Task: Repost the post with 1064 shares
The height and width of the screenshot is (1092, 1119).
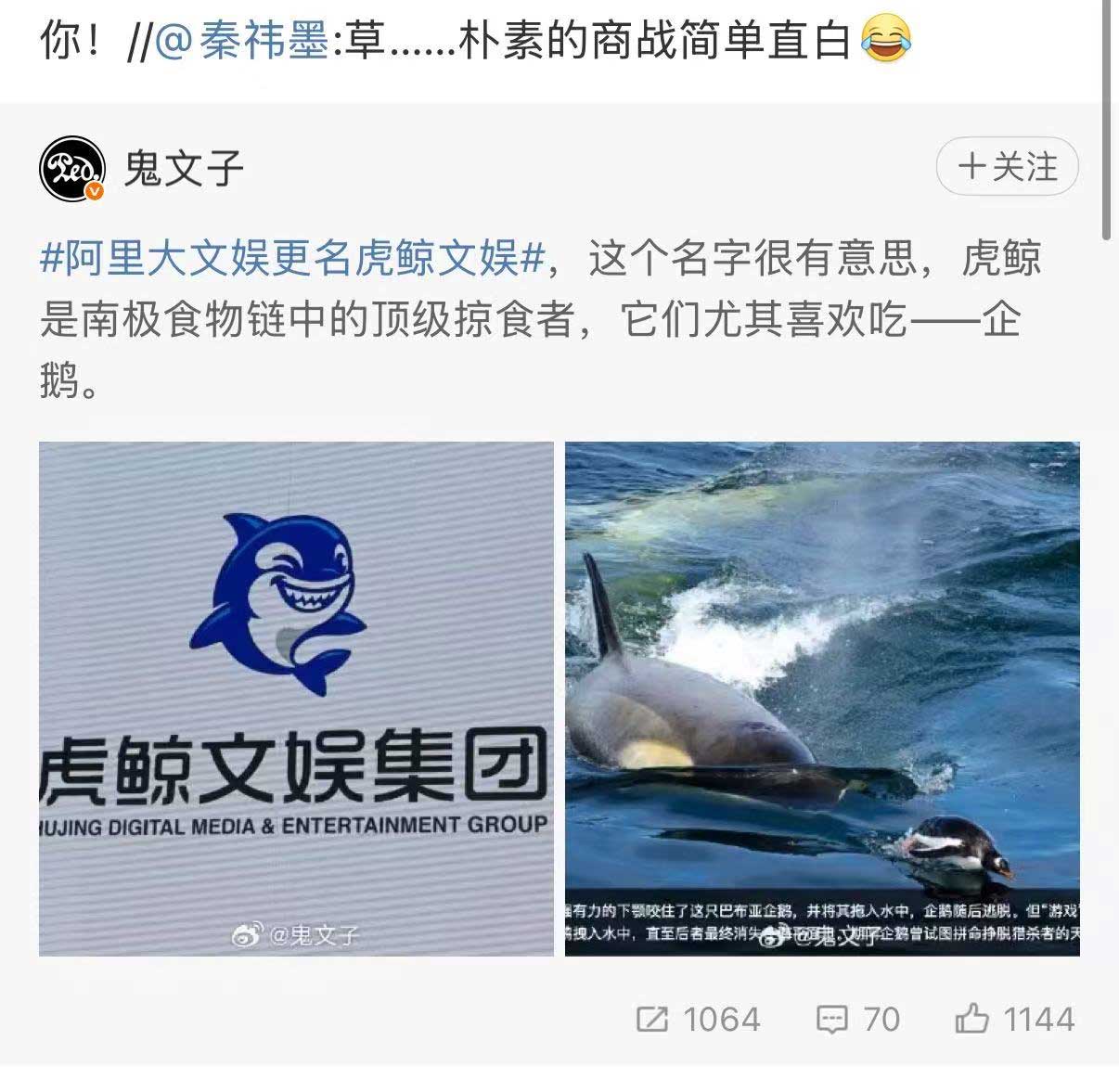Action: (x=698, y=1020)
